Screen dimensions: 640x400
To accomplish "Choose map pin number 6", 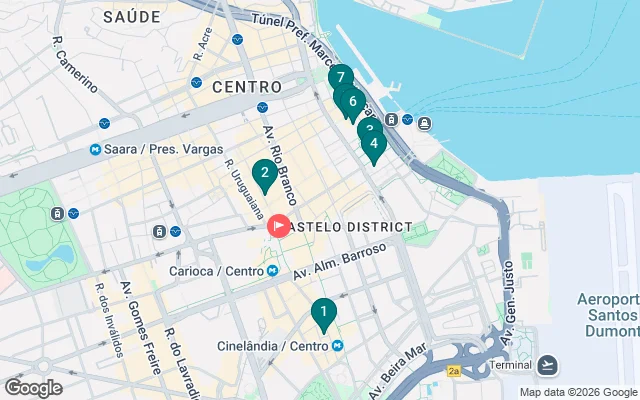I will 353,103.
